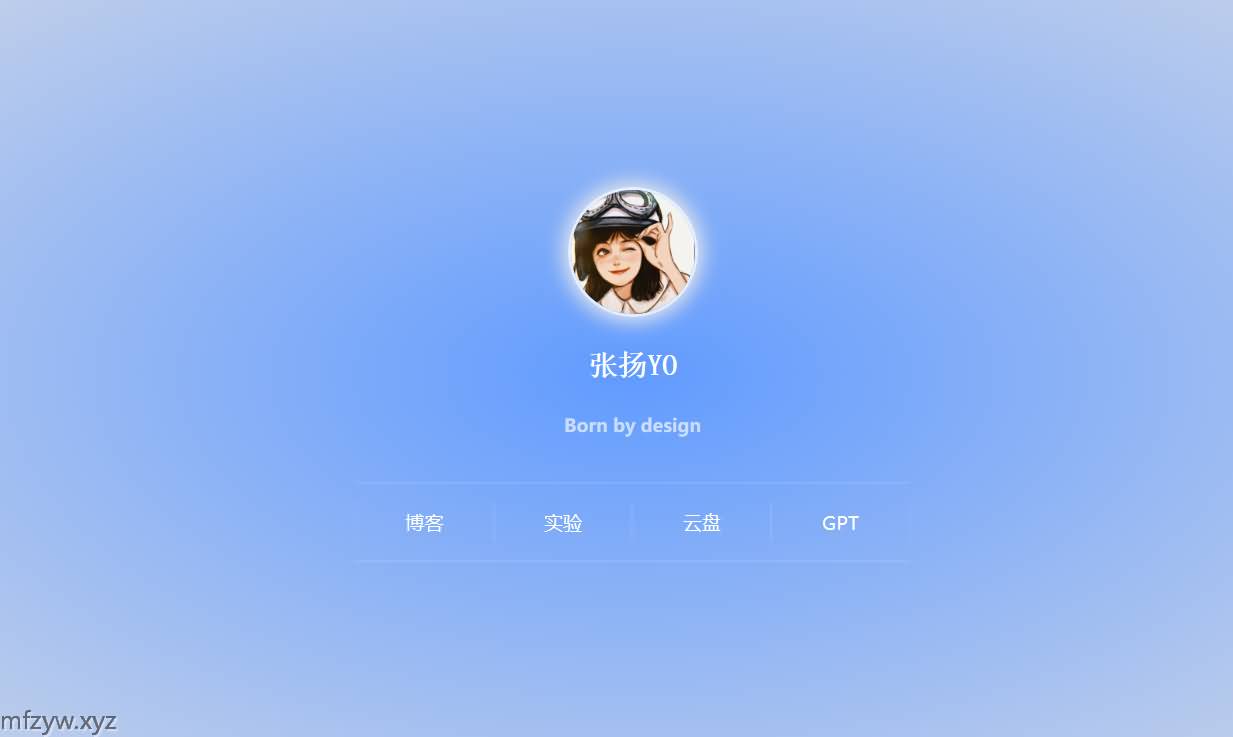
Task: Open the GPT link
Action: click(840, 523)
